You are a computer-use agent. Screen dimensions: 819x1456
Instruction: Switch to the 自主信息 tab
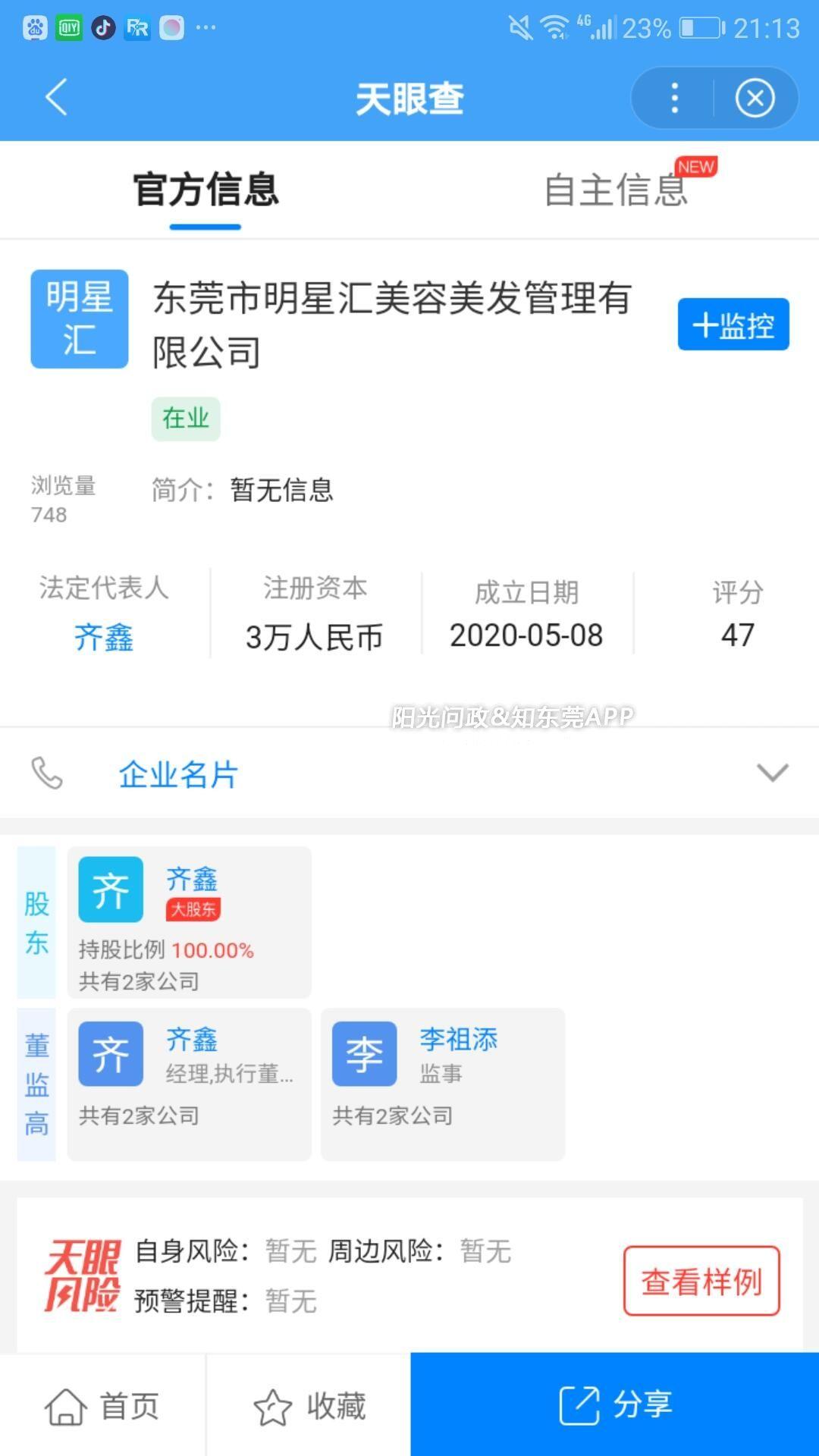(615, 190)
